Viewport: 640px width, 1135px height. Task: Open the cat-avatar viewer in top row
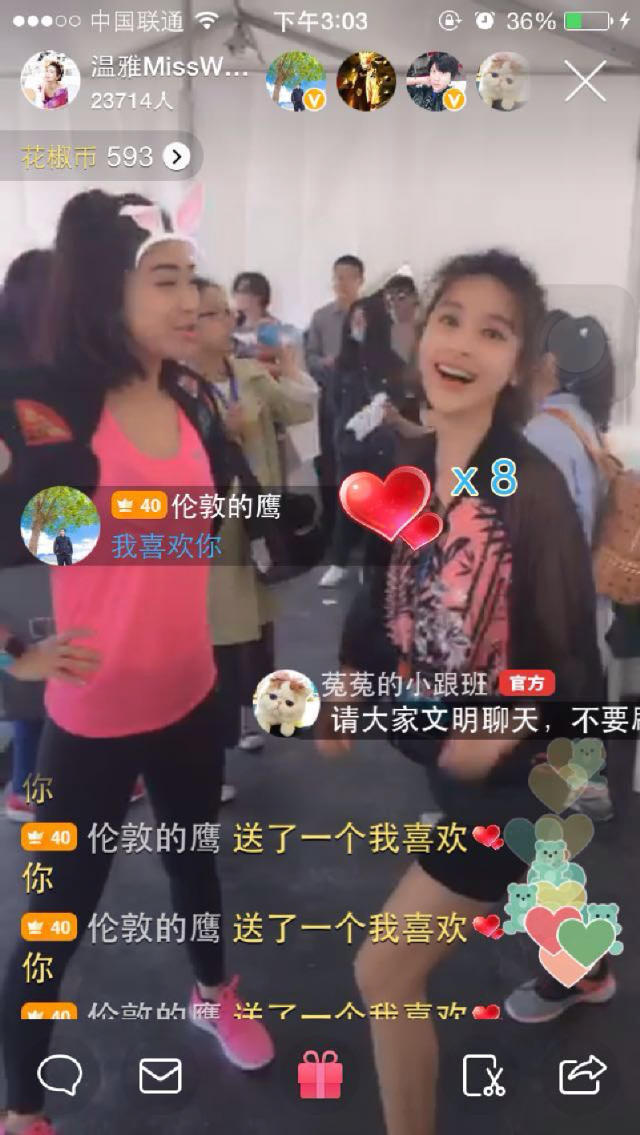click(503, 81)
